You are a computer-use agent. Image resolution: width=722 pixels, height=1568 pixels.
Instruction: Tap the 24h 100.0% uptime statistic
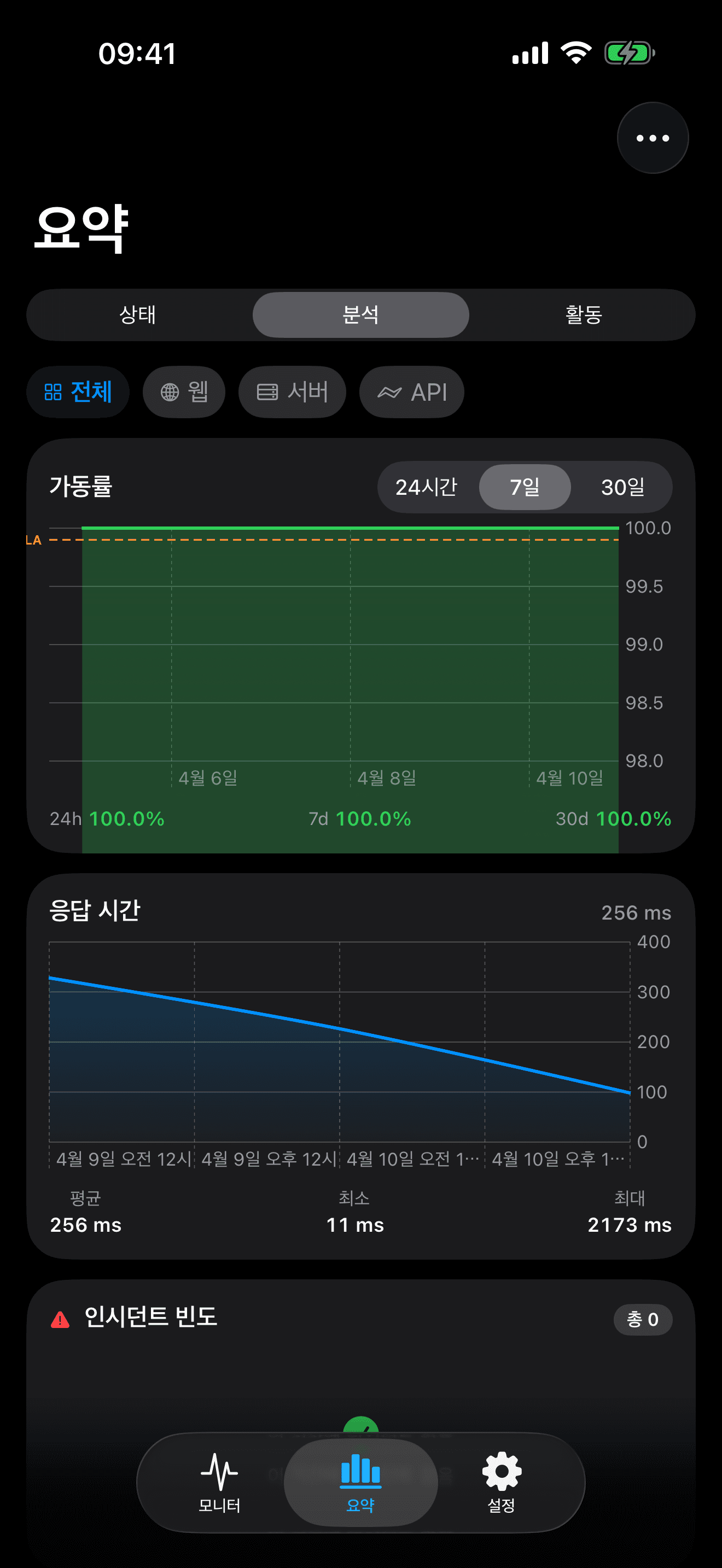(107, 818)
